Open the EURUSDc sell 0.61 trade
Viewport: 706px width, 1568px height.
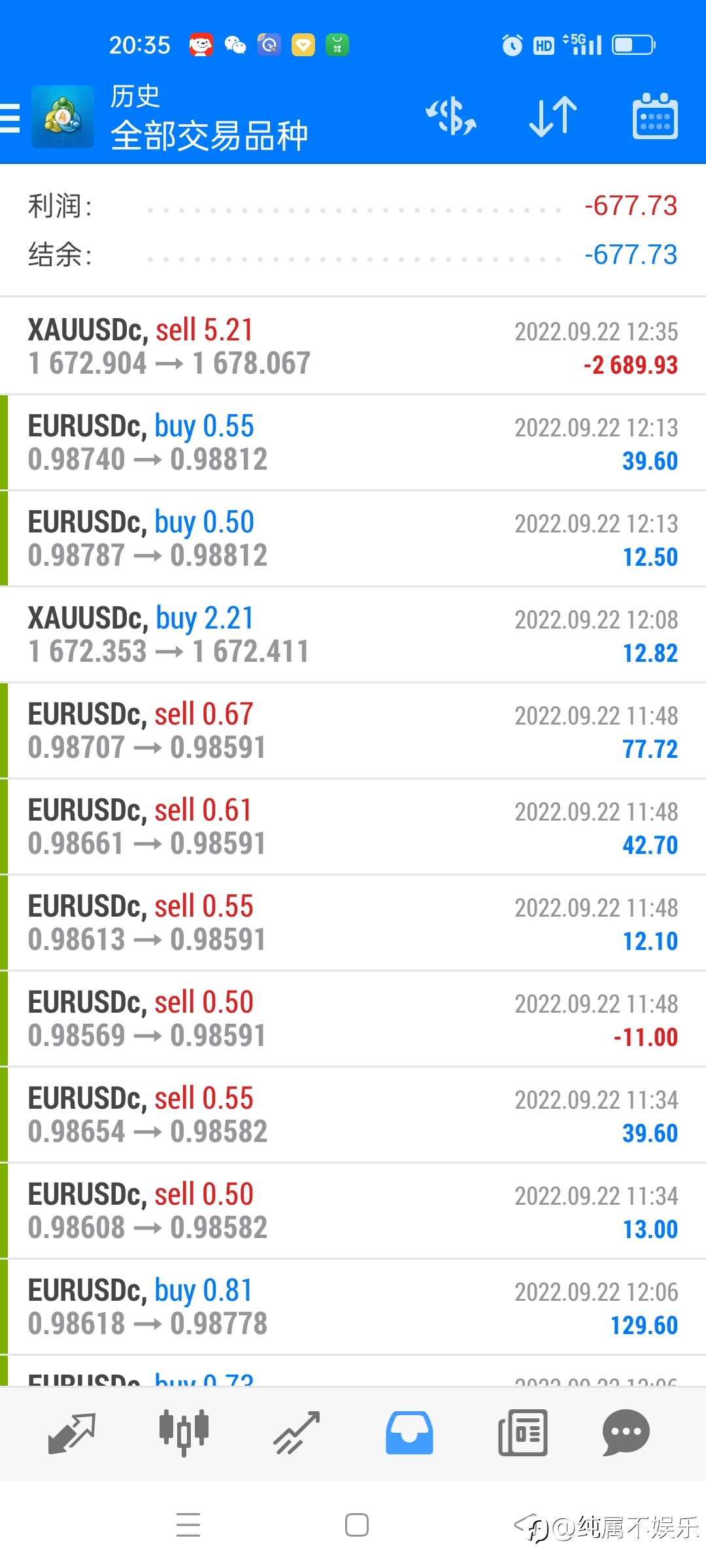353,826
